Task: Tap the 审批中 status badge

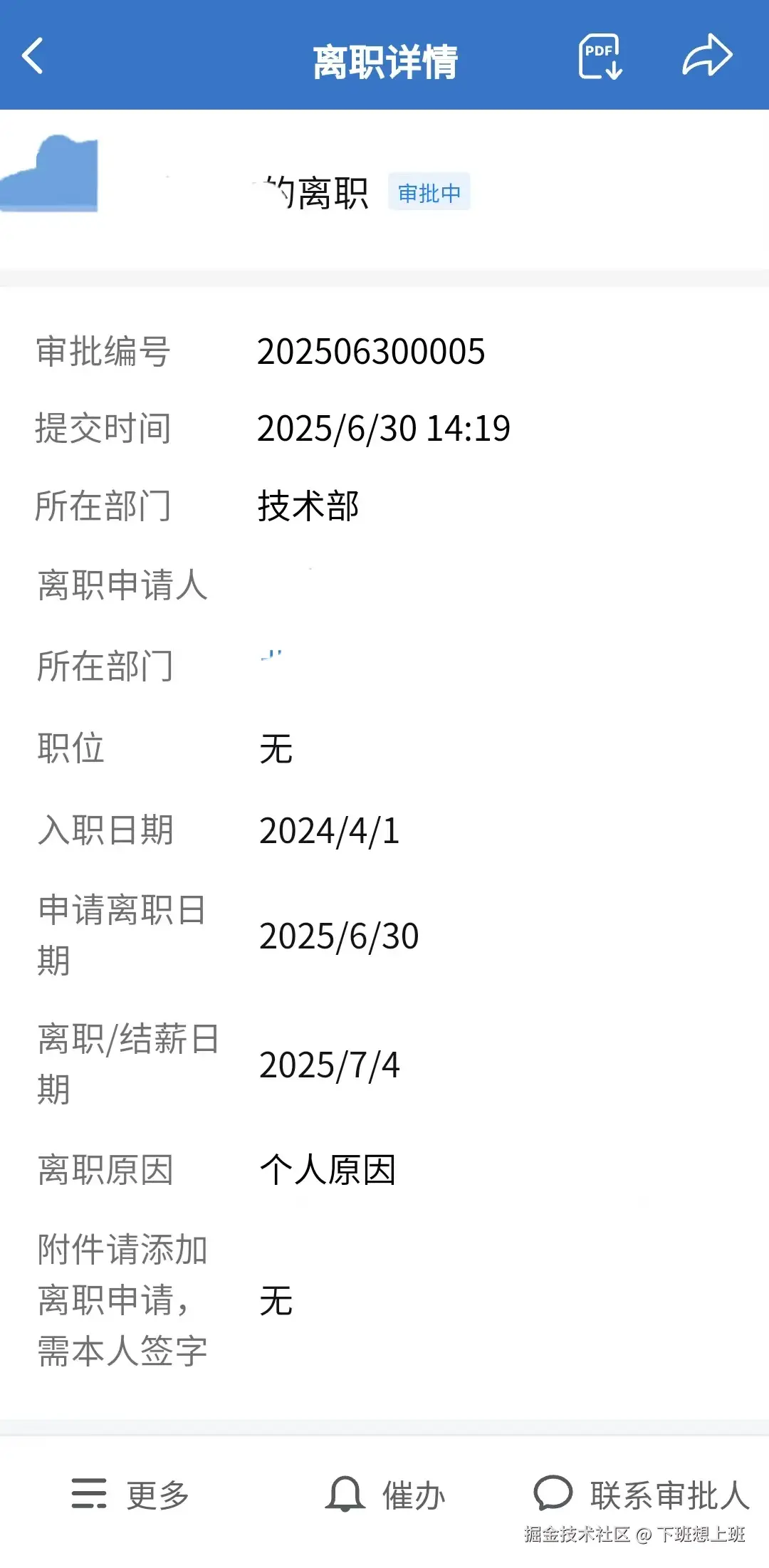Action: tap(430, 192)
